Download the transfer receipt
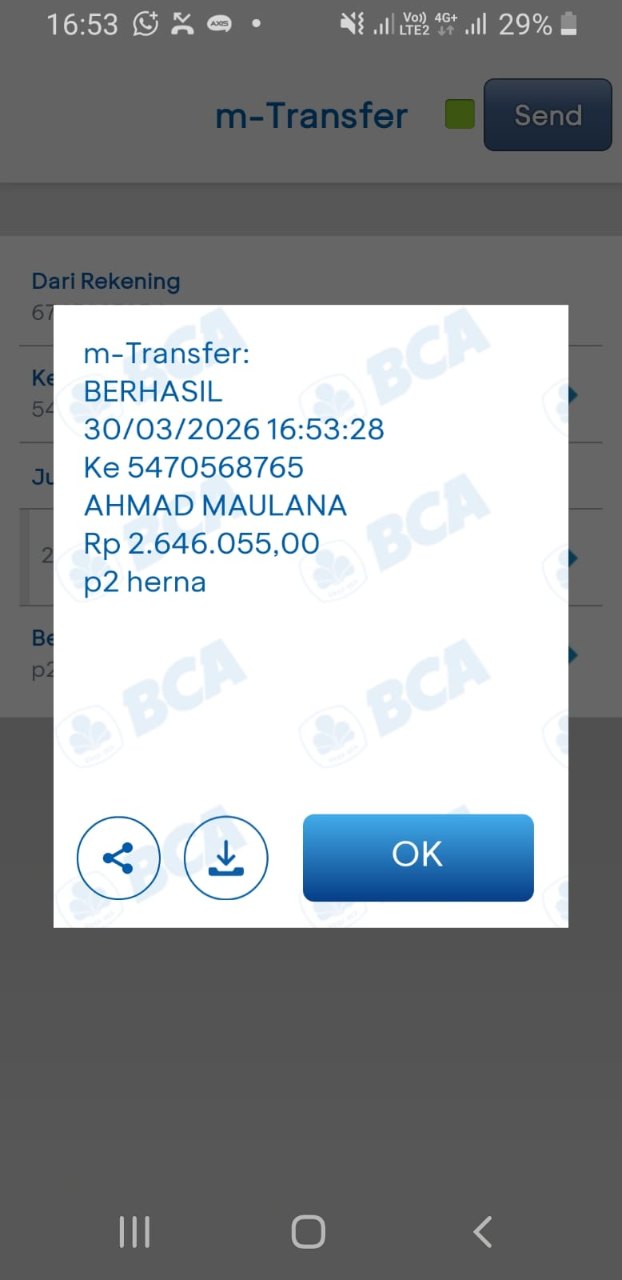The height and width of the screenshot is (1280, 622). coord(226,858)
